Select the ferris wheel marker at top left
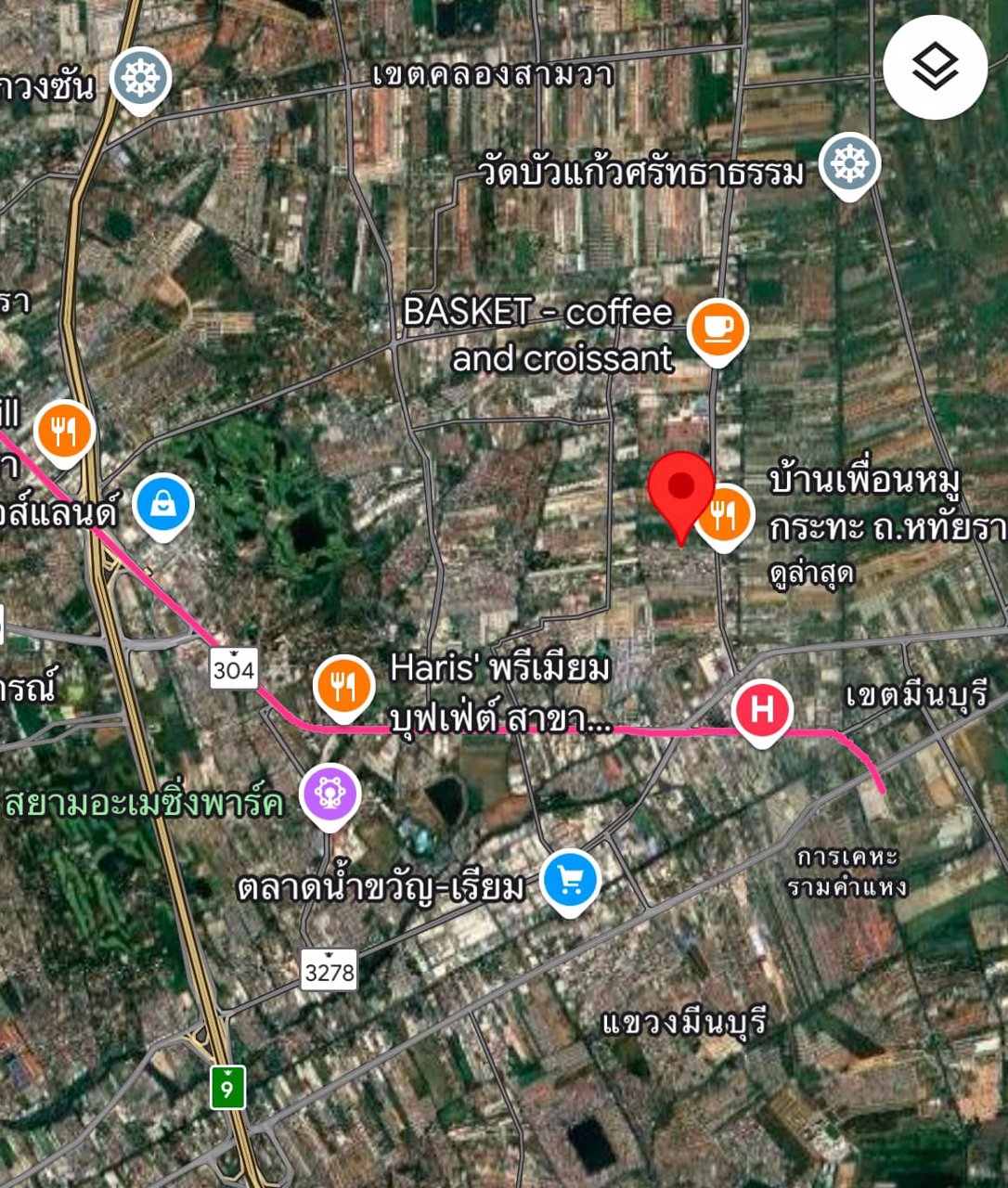1008x1188 pixels. [x=141, y=78]
